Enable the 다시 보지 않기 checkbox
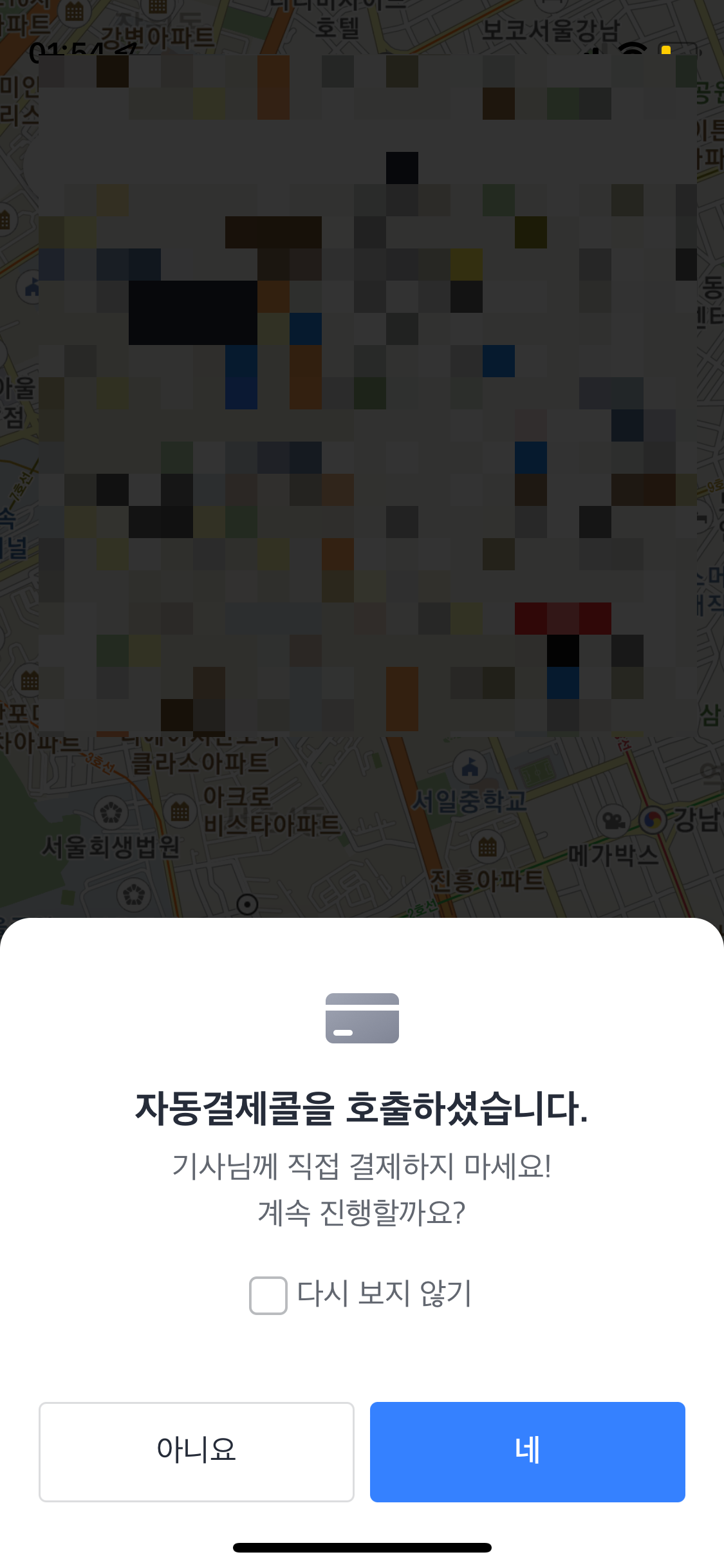The height and width of the screenshot is (1568, 724). [268, 1296]
